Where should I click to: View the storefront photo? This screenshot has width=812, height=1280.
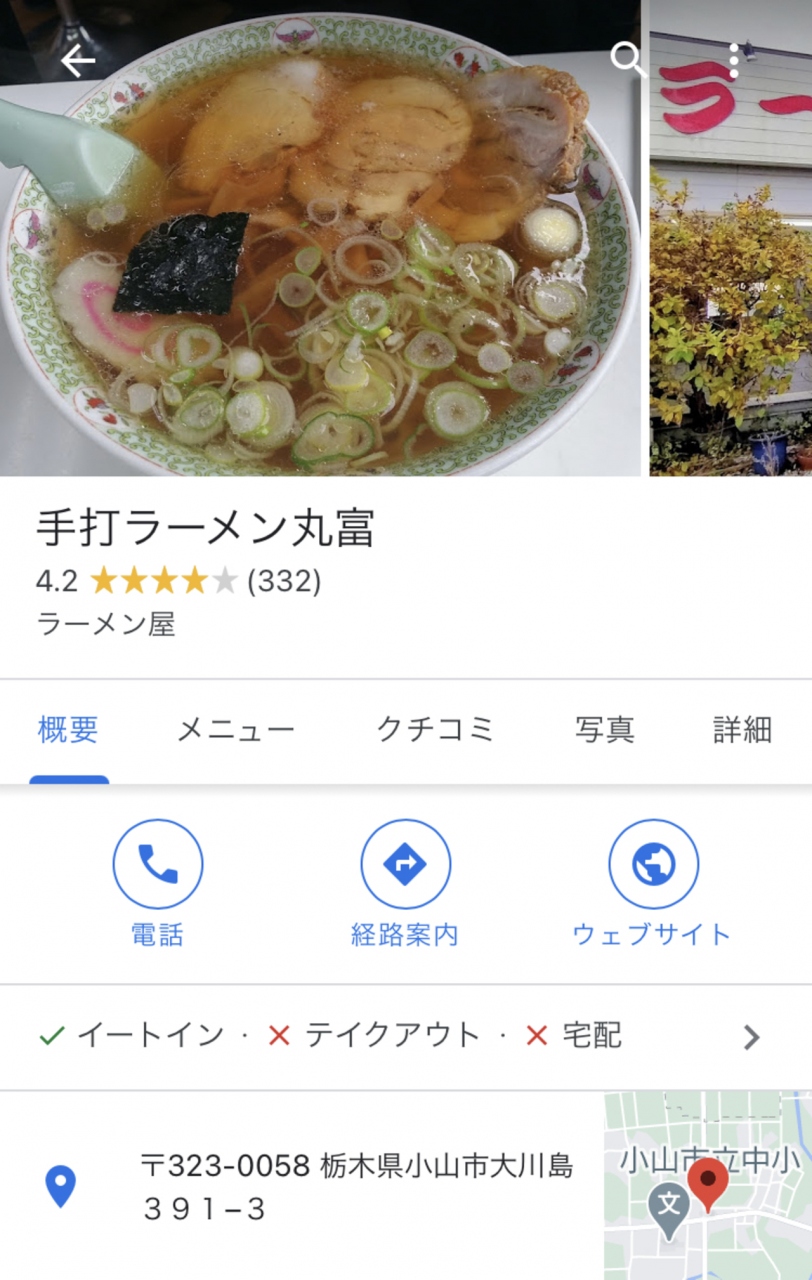coord(731,280)
